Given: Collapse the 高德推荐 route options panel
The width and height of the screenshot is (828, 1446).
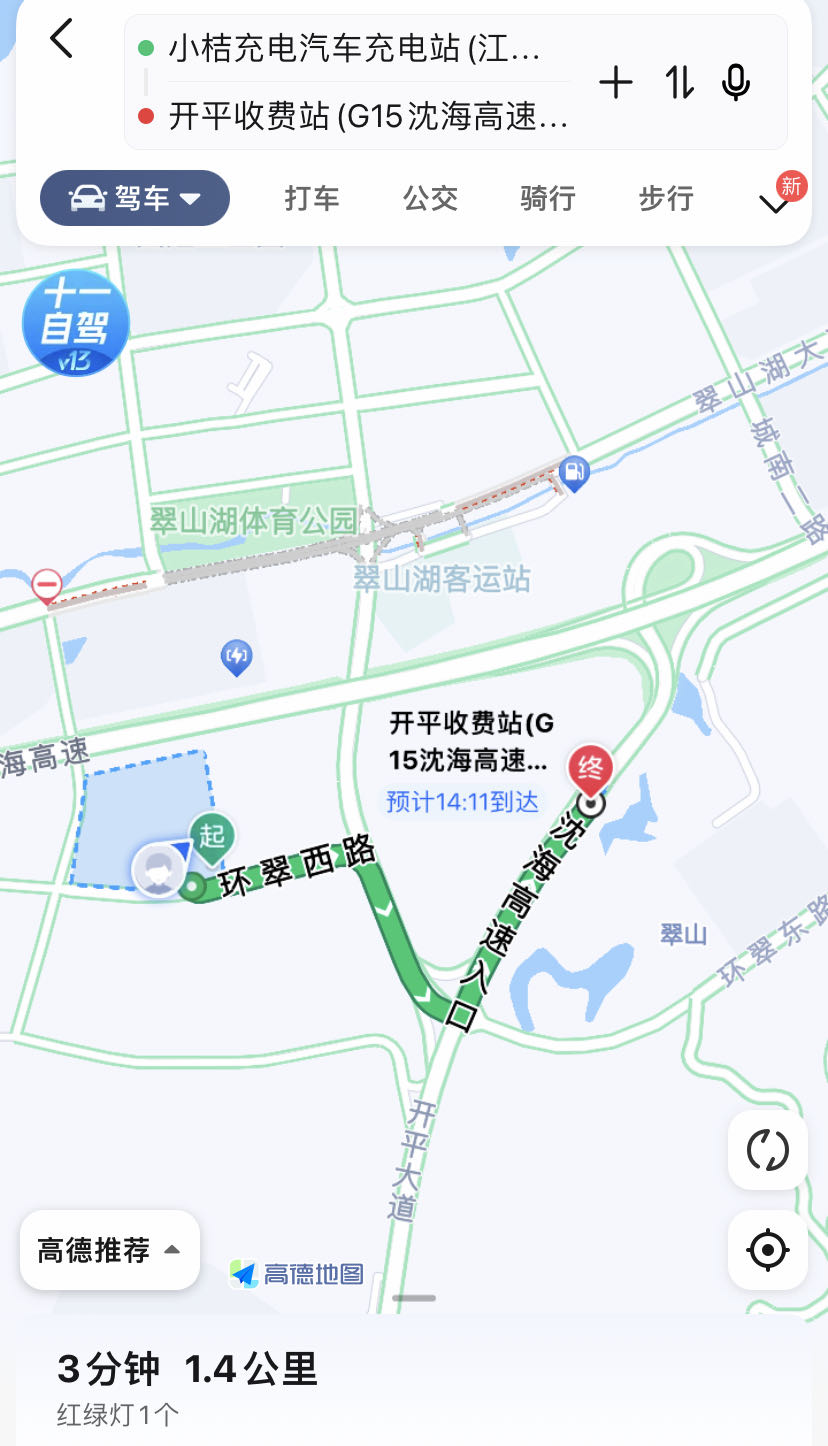Looking at the screenshot, I should [109, 1250].
